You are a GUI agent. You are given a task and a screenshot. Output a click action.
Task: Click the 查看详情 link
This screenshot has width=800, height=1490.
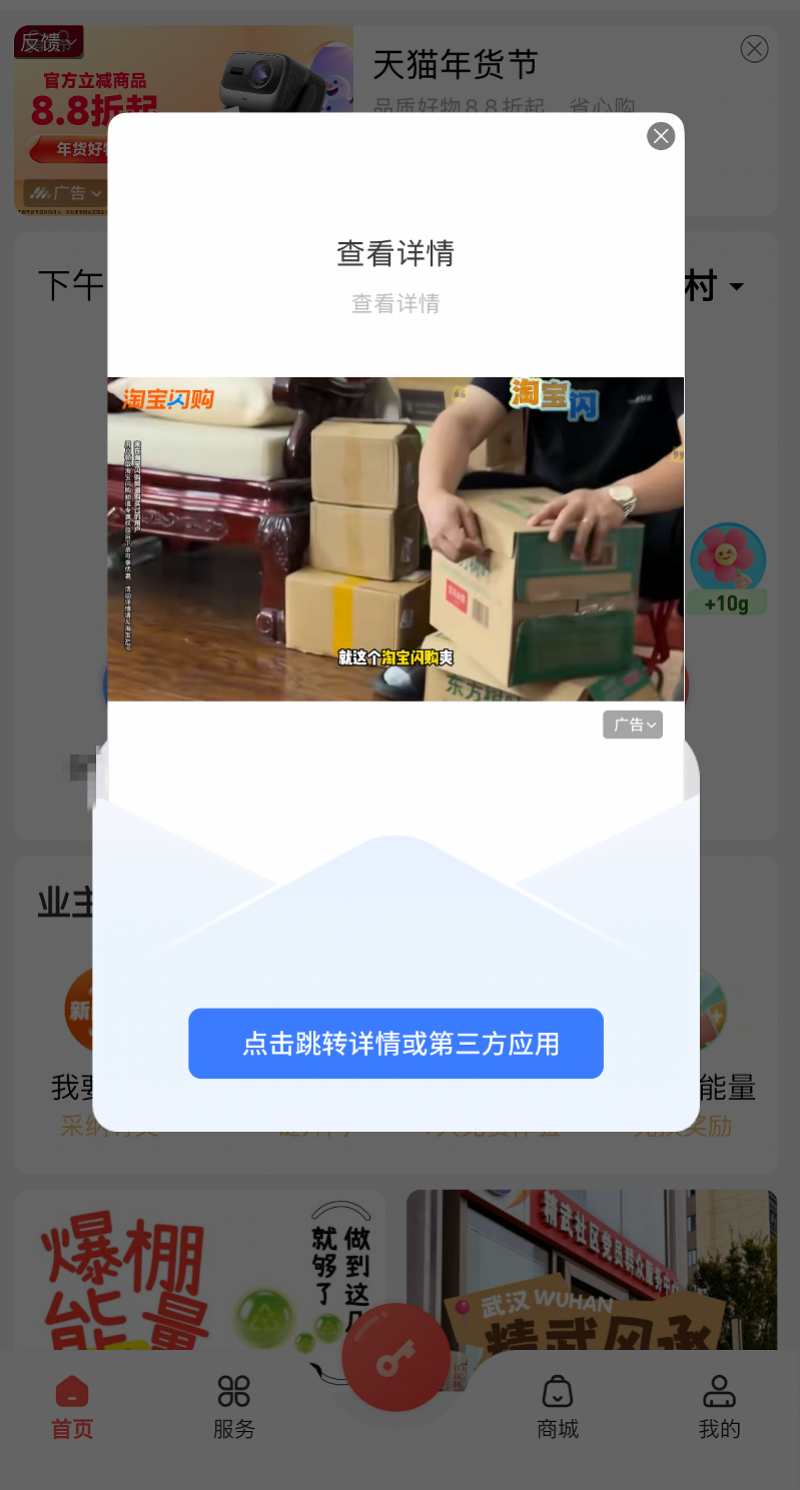point(395,303)
